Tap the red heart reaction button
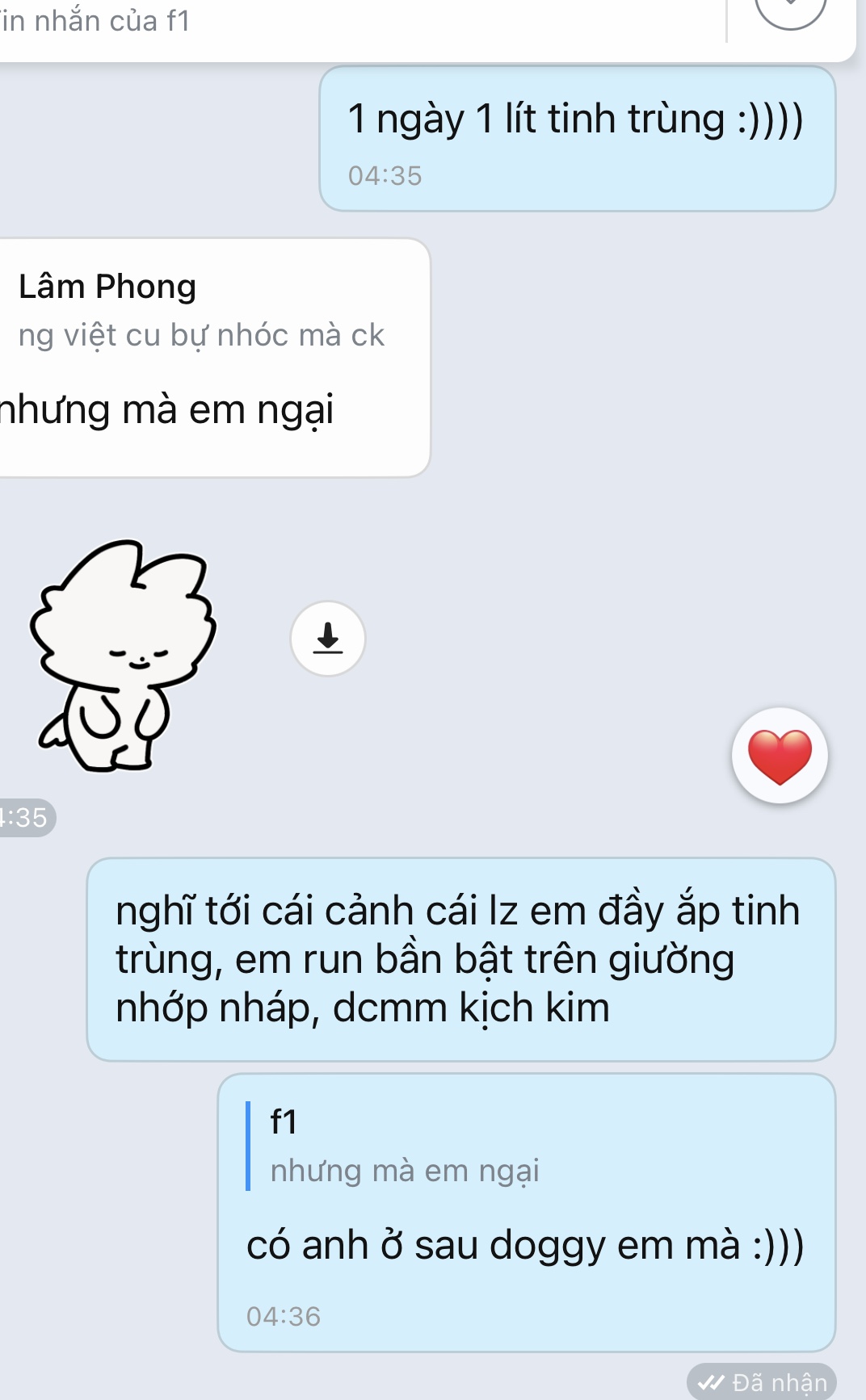Viewport: 866px width, 1400px height. pos(780,756)
